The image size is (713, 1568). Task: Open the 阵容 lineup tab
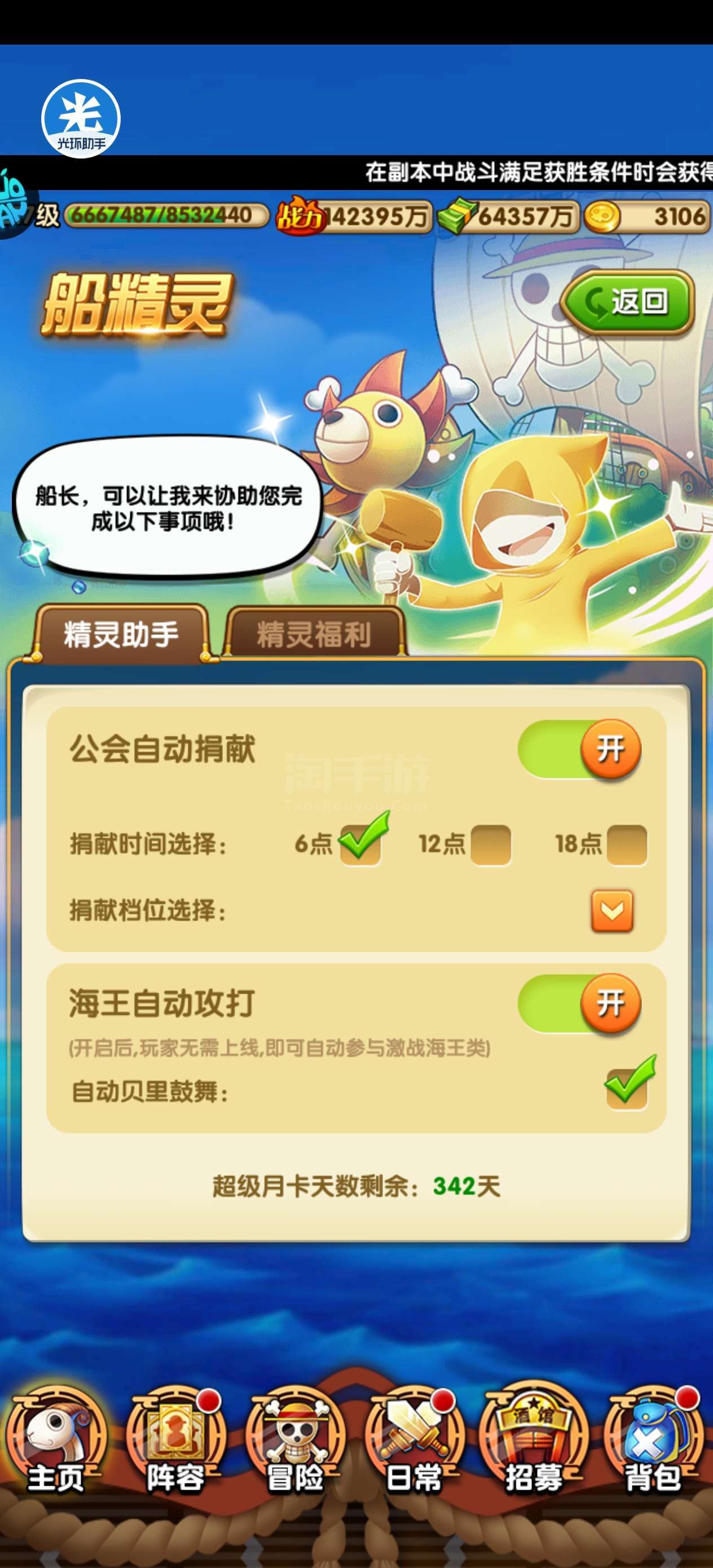coord(175,1445)
